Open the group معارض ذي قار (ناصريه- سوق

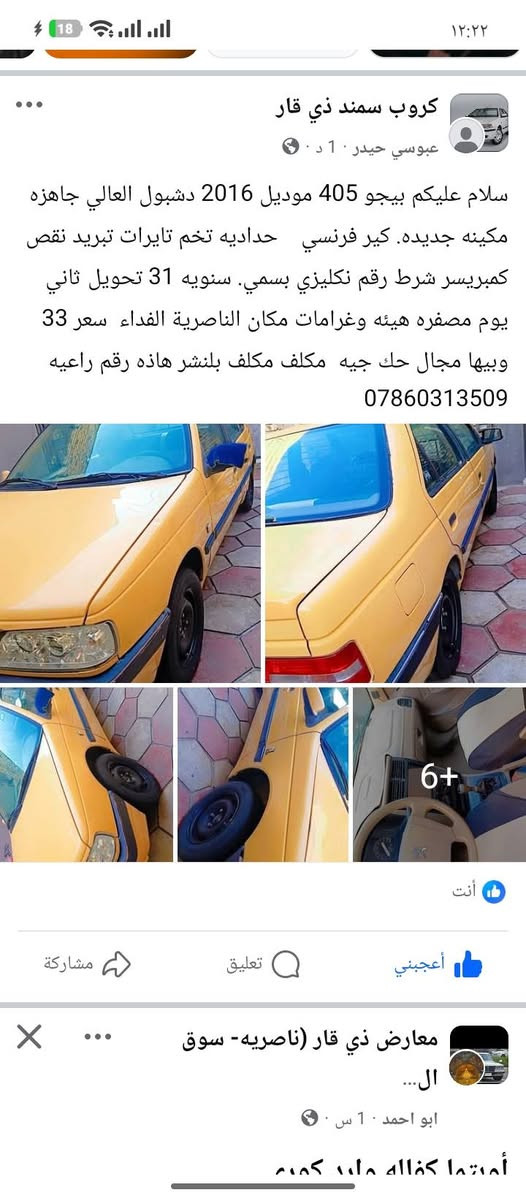[310, 1060]
